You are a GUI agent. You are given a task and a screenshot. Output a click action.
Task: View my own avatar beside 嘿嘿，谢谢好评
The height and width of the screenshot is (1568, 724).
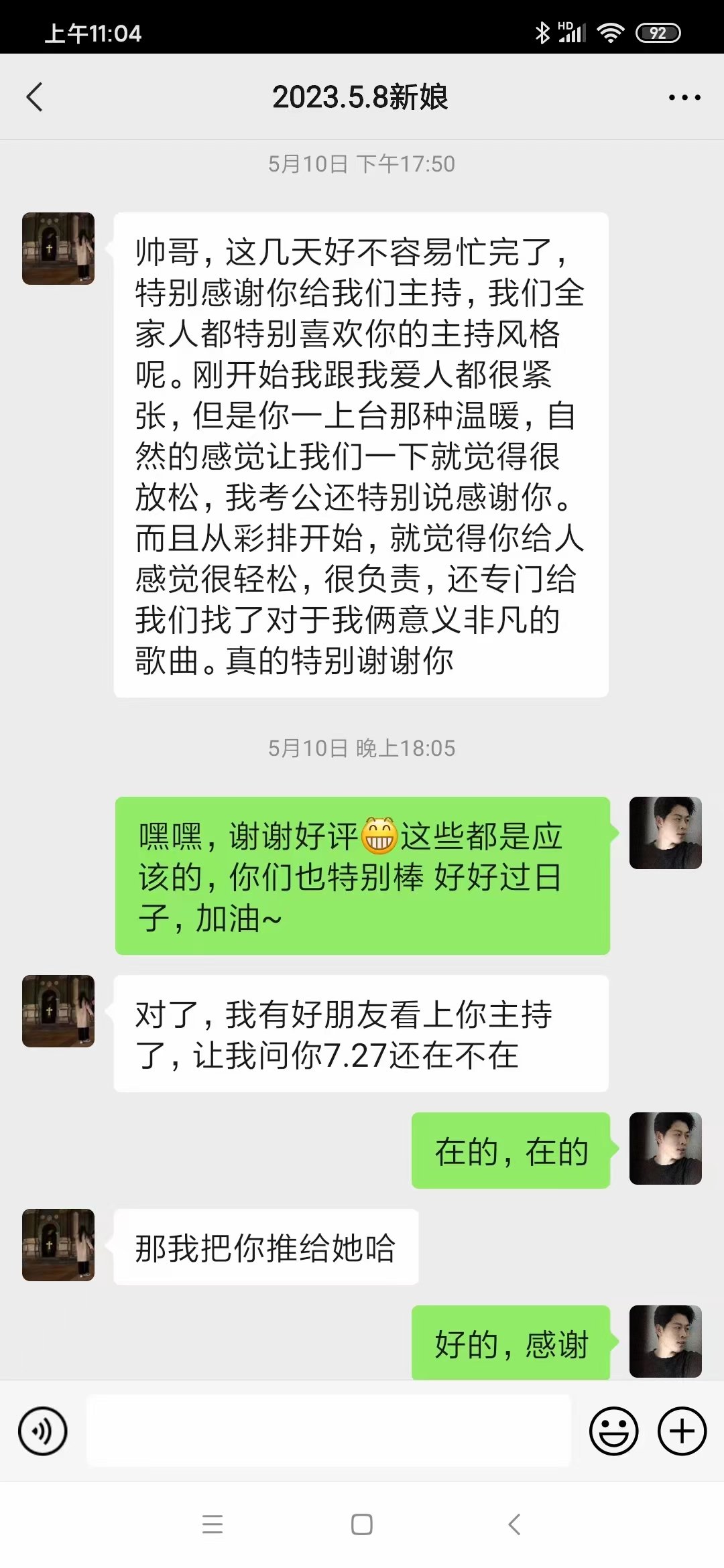[x=666, y=833]
